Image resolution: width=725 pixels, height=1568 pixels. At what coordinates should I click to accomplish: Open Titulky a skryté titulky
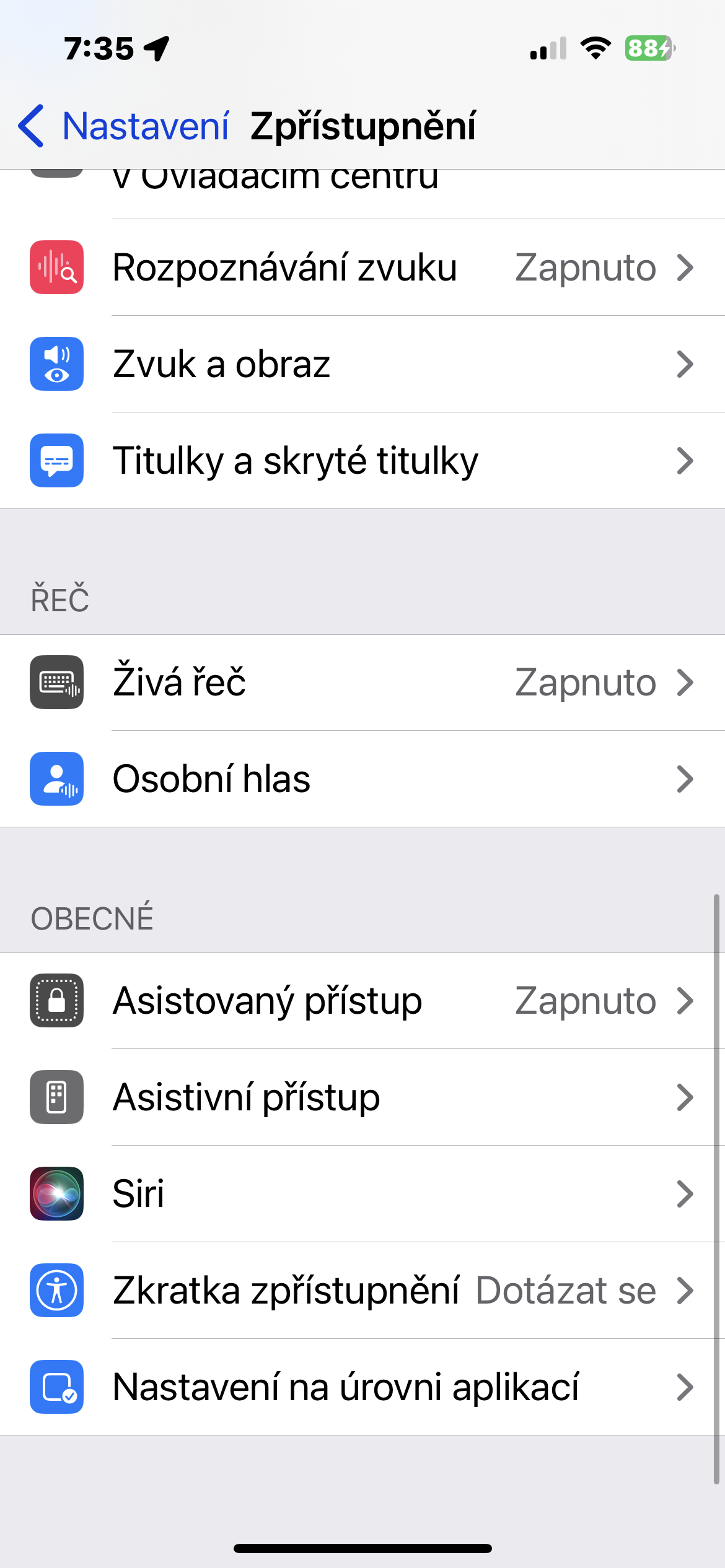point(362,461)
